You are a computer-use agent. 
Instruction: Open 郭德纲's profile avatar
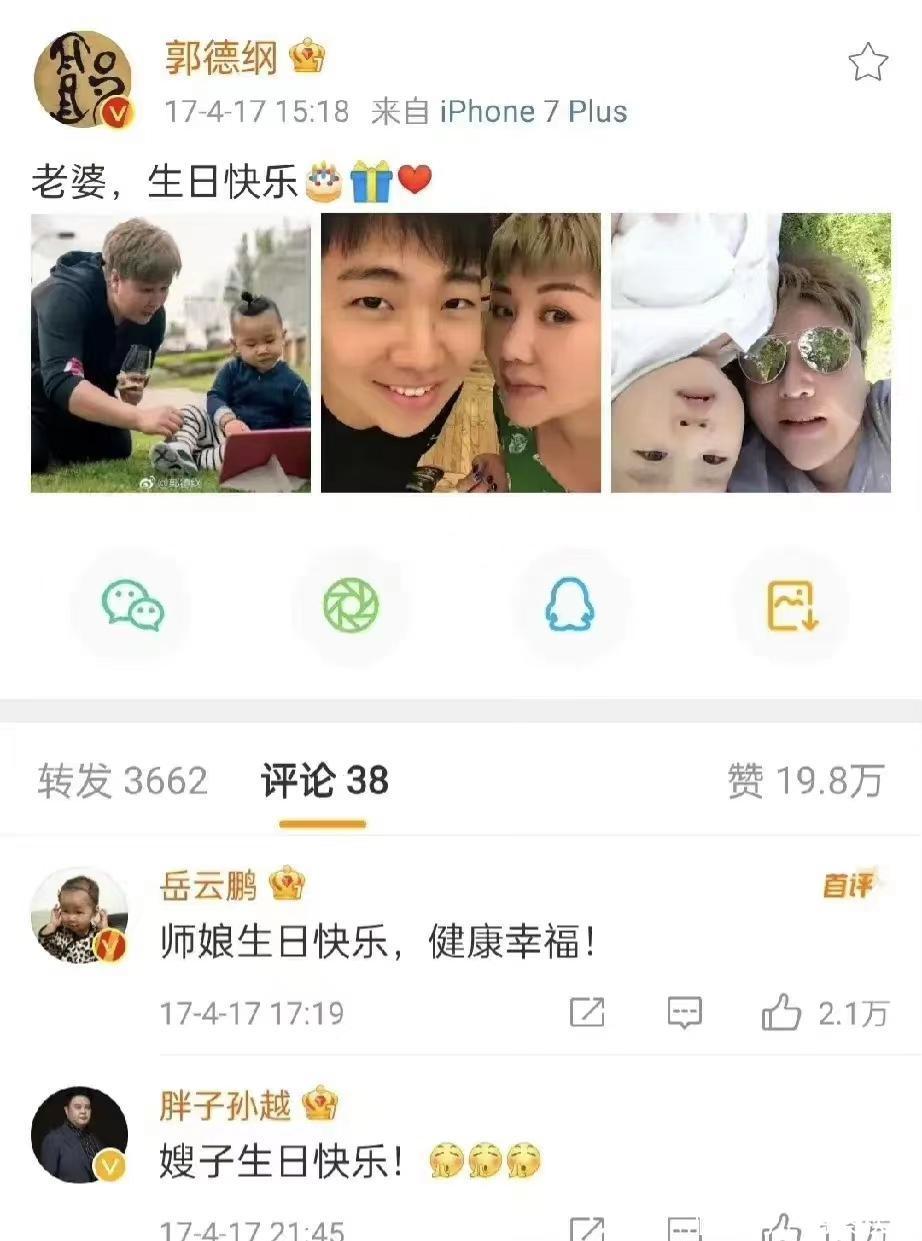(83, 80)
